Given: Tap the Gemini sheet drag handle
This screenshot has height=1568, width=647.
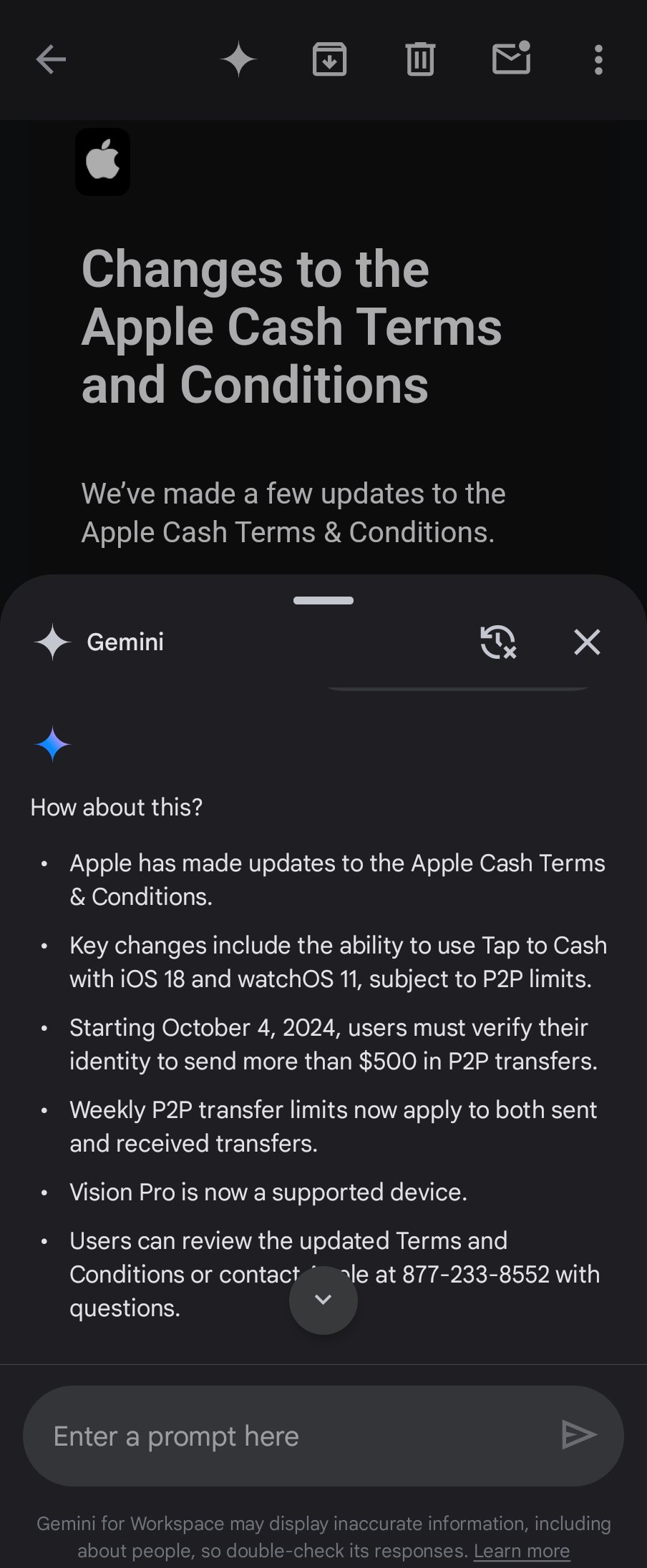Looking at the screenshot, I should pyautogui.click(x=323, y=600).
